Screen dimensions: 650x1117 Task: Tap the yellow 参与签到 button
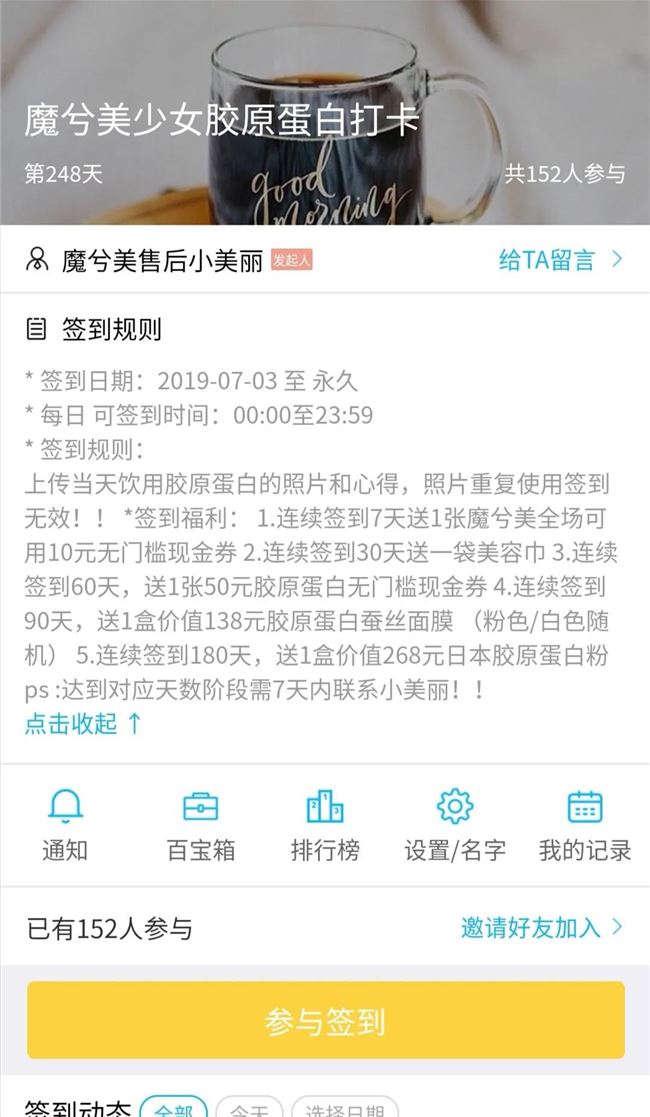coord(325,1020)
